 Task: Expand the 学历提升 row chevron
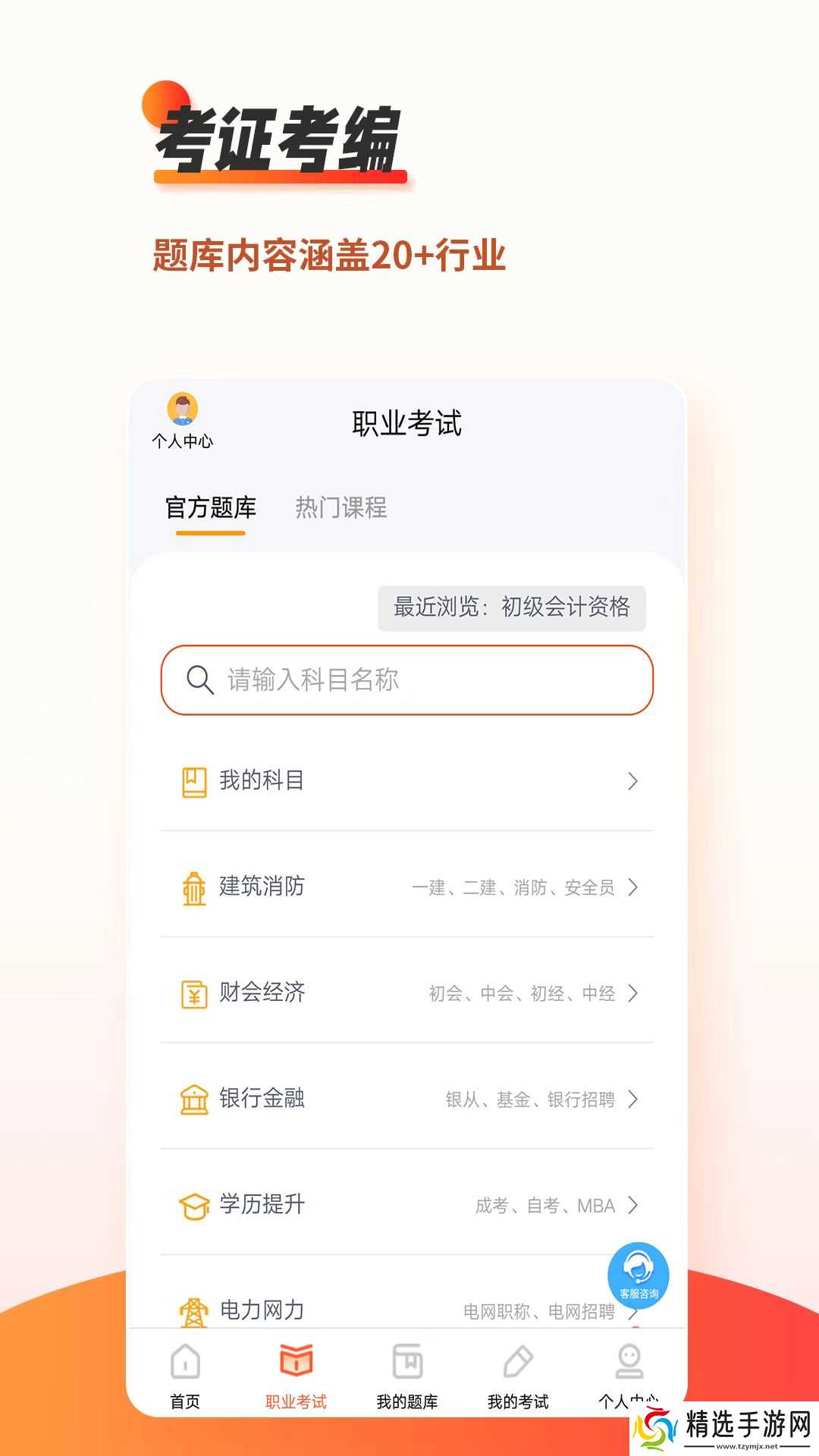tap(635, 1205)
